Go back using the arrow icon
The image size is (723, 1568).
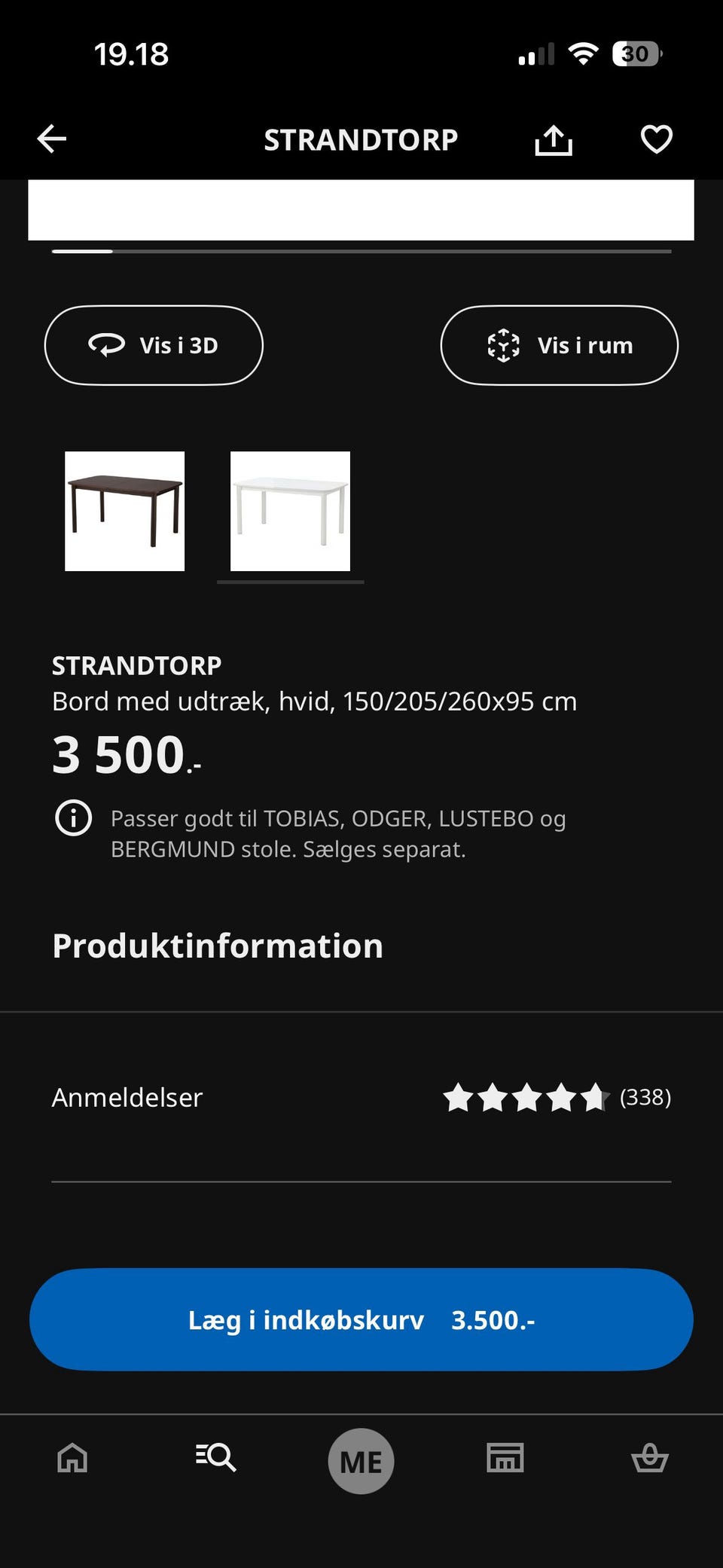52,138
